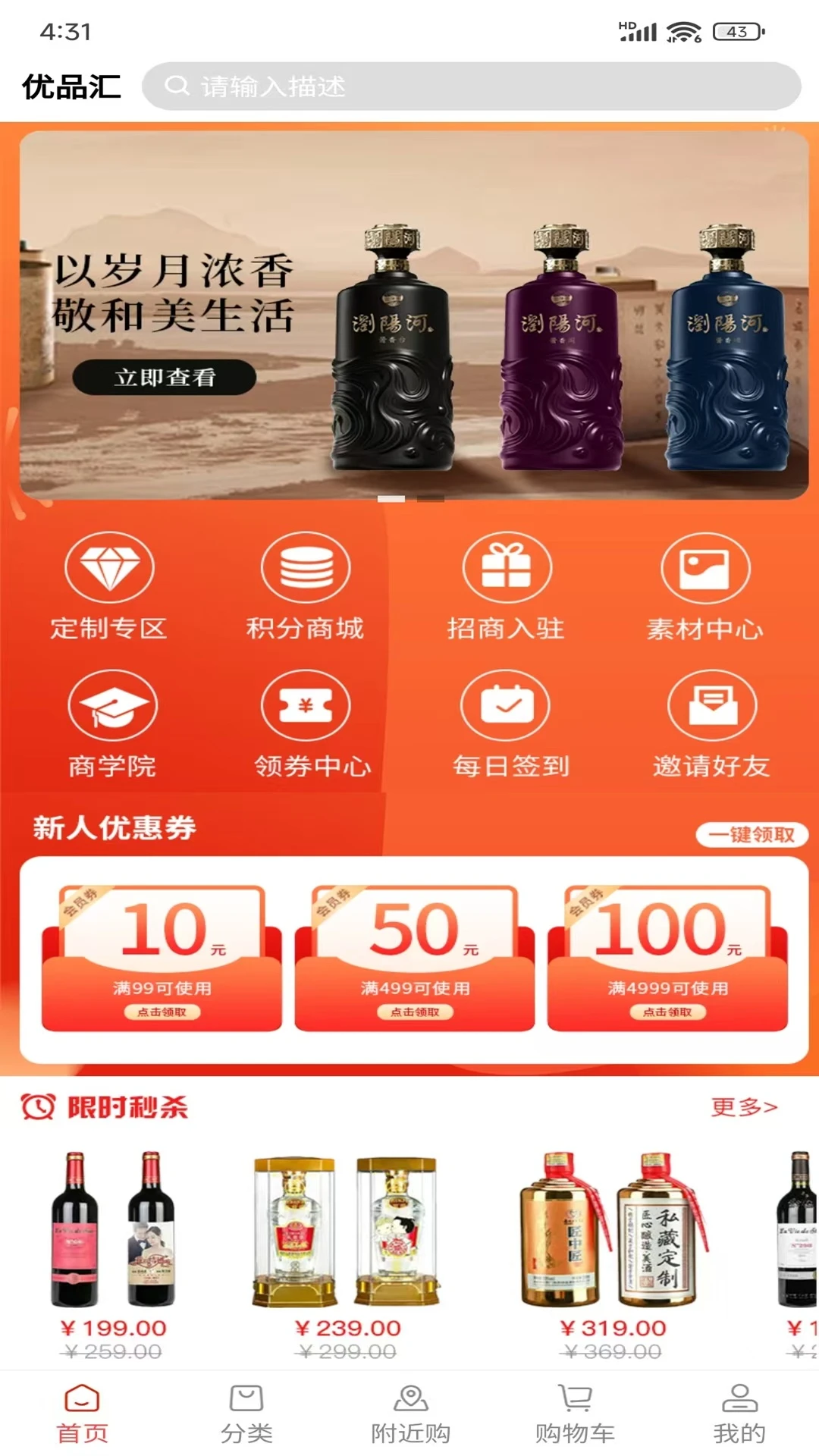The image size is (819, 1456).
Task: Open 商学院 business school
Action: click(112, 724)
